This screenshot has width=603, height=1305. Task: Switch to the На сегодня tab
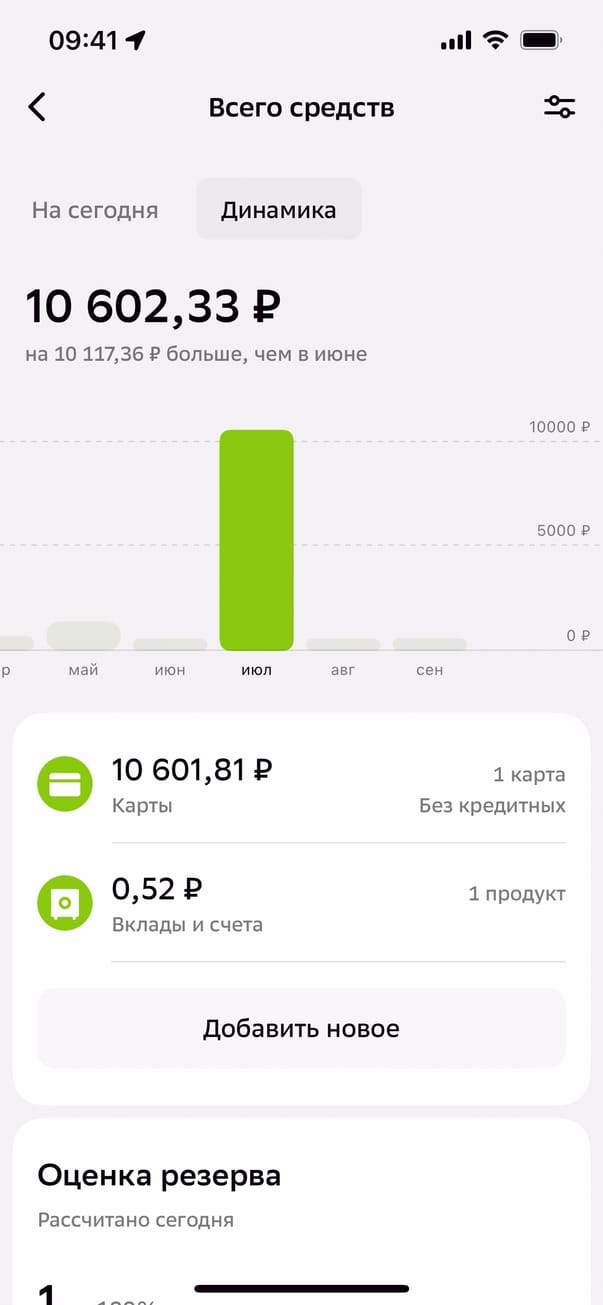pyautogui.click(x=95, y=210)
